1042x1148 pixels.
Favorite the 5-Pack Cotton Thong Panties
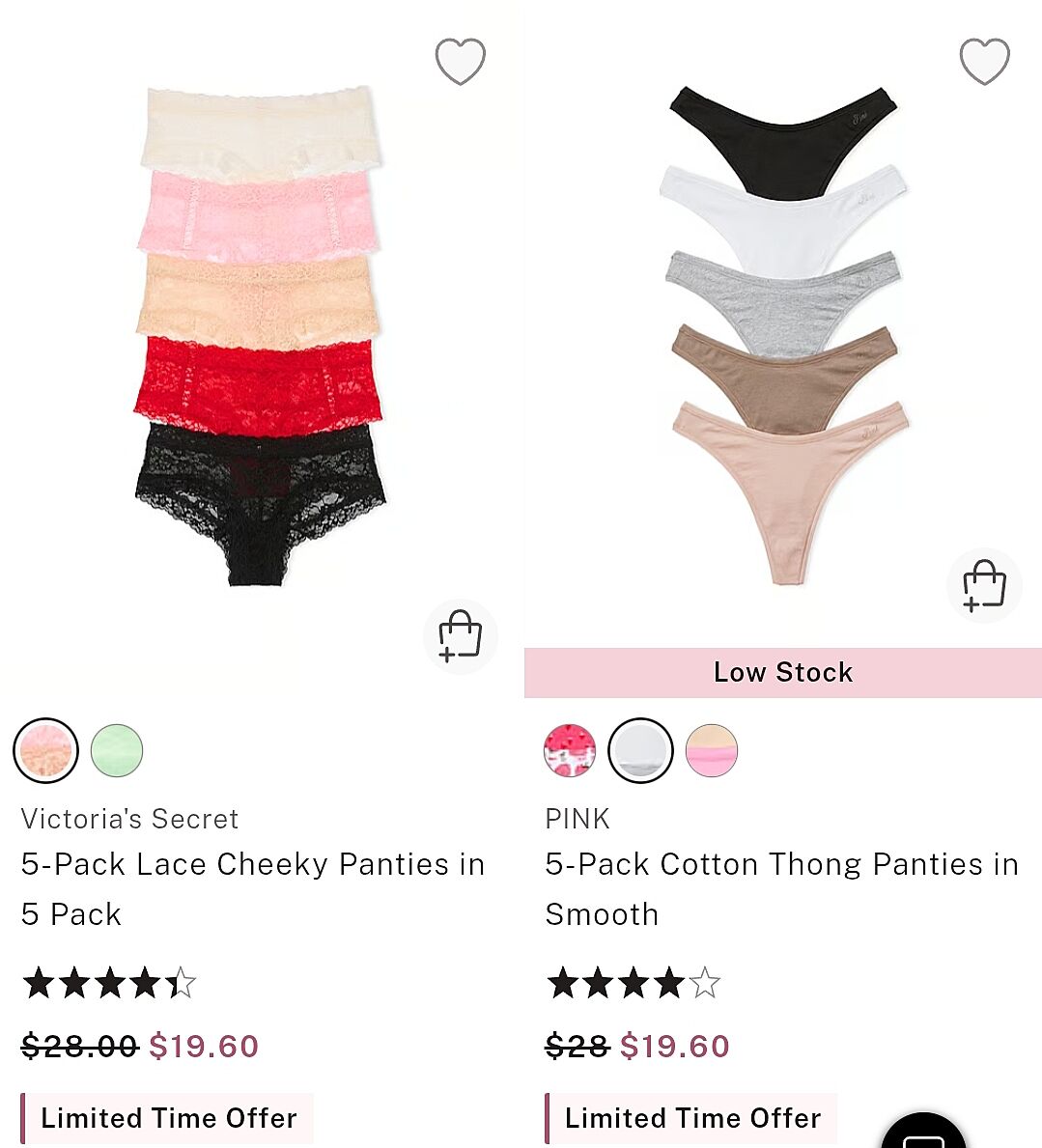(984, 62)
